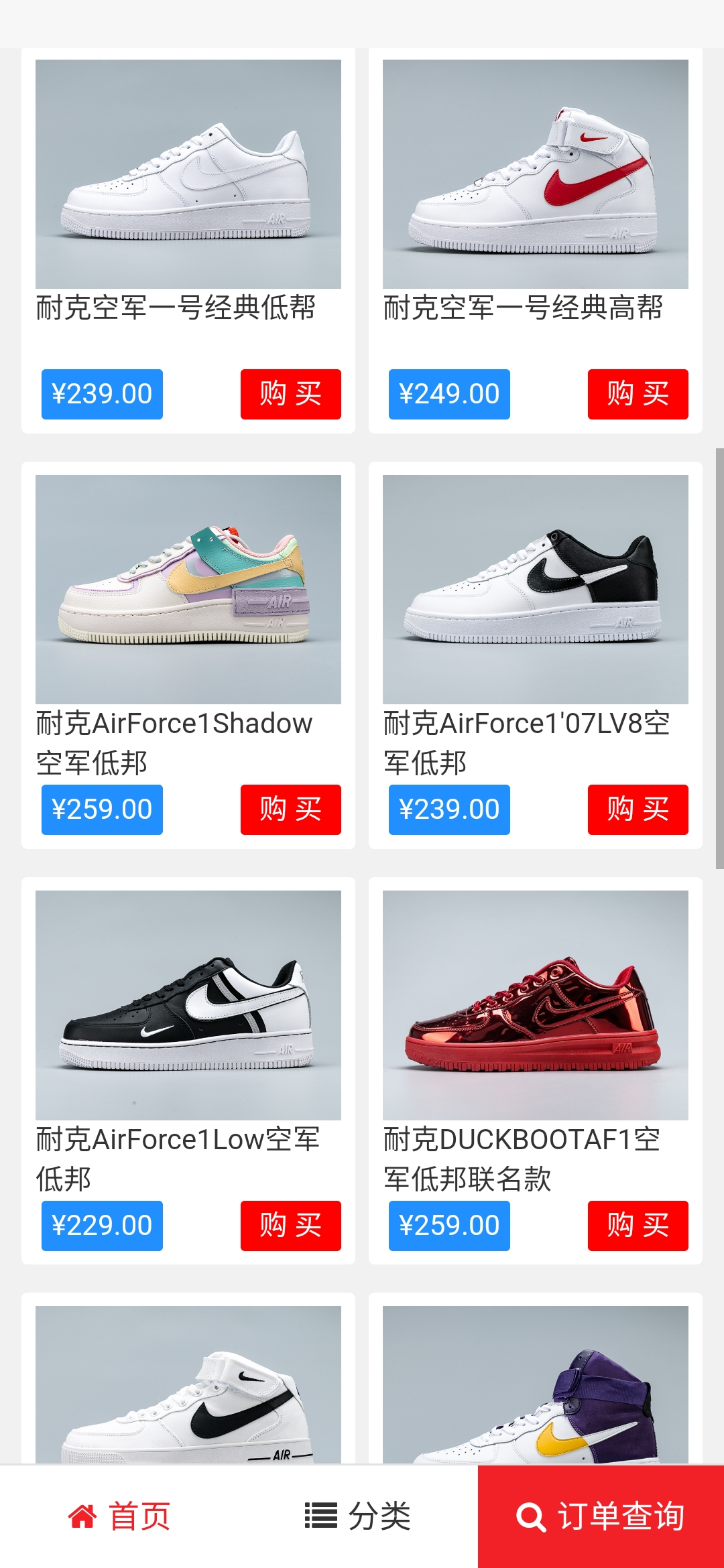View the 耐克空军一号经典高帮 product card
Screen dimensions: 724x1568
[536, 174]
